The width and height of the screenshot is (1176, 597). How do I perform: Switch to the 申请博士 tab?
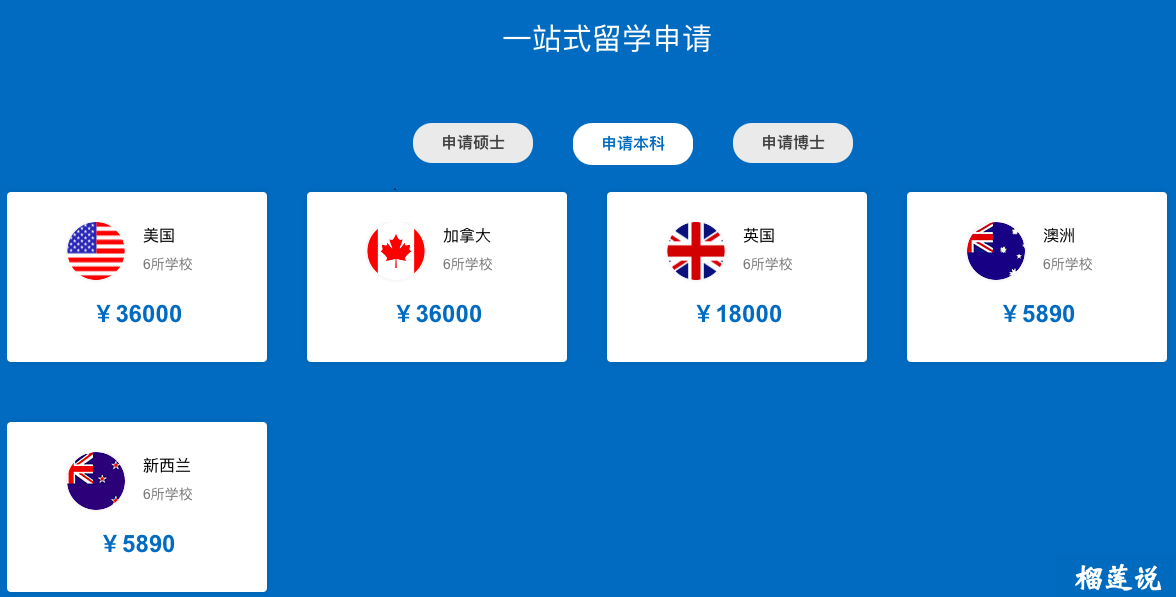pos(792,143)
